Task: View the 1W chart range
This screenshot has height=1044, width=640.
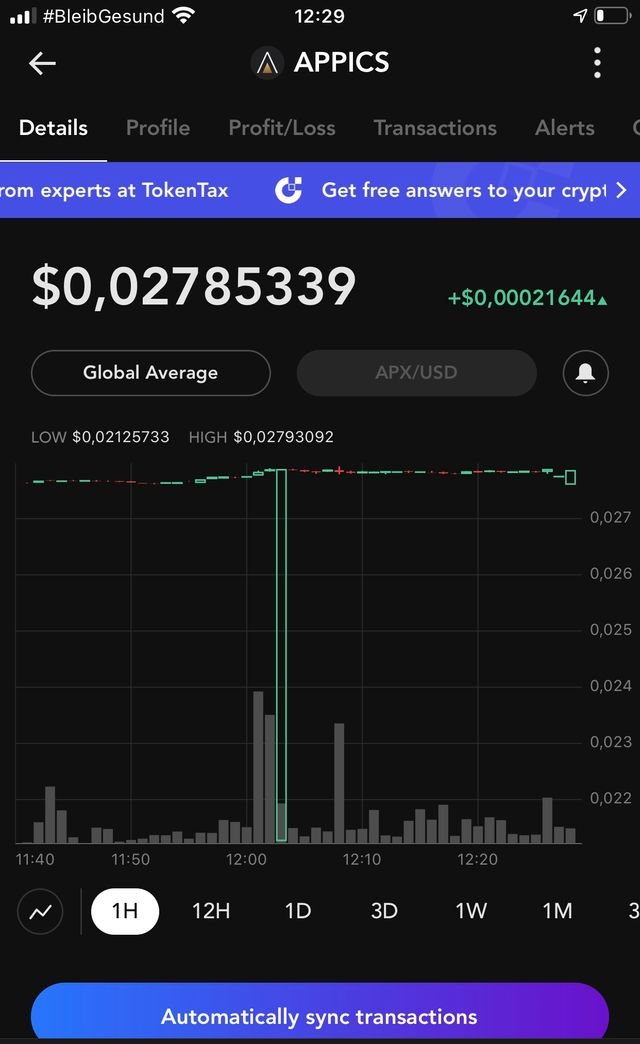Action: tap(471, 911)
